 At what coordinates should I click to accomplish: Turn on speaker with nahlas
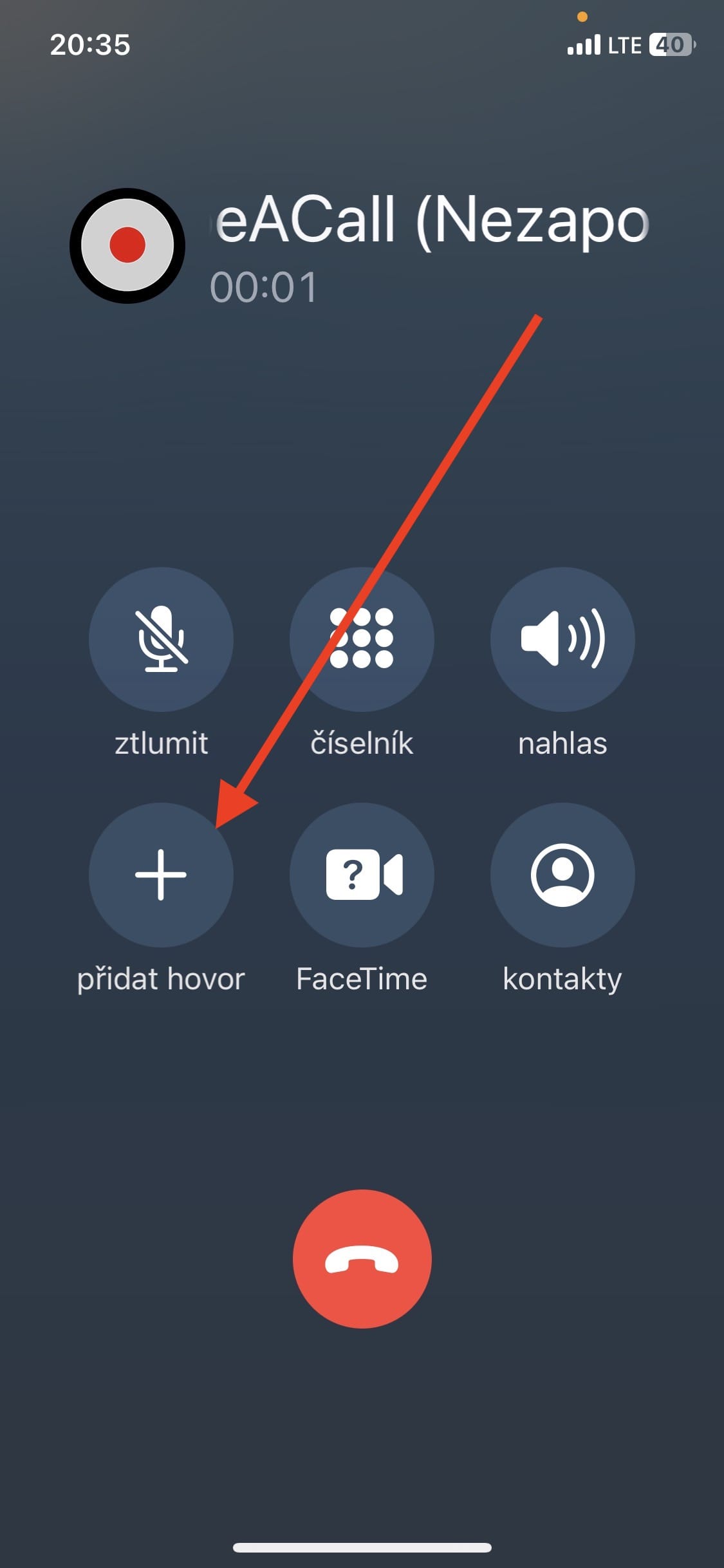click(x=562, y=639)
